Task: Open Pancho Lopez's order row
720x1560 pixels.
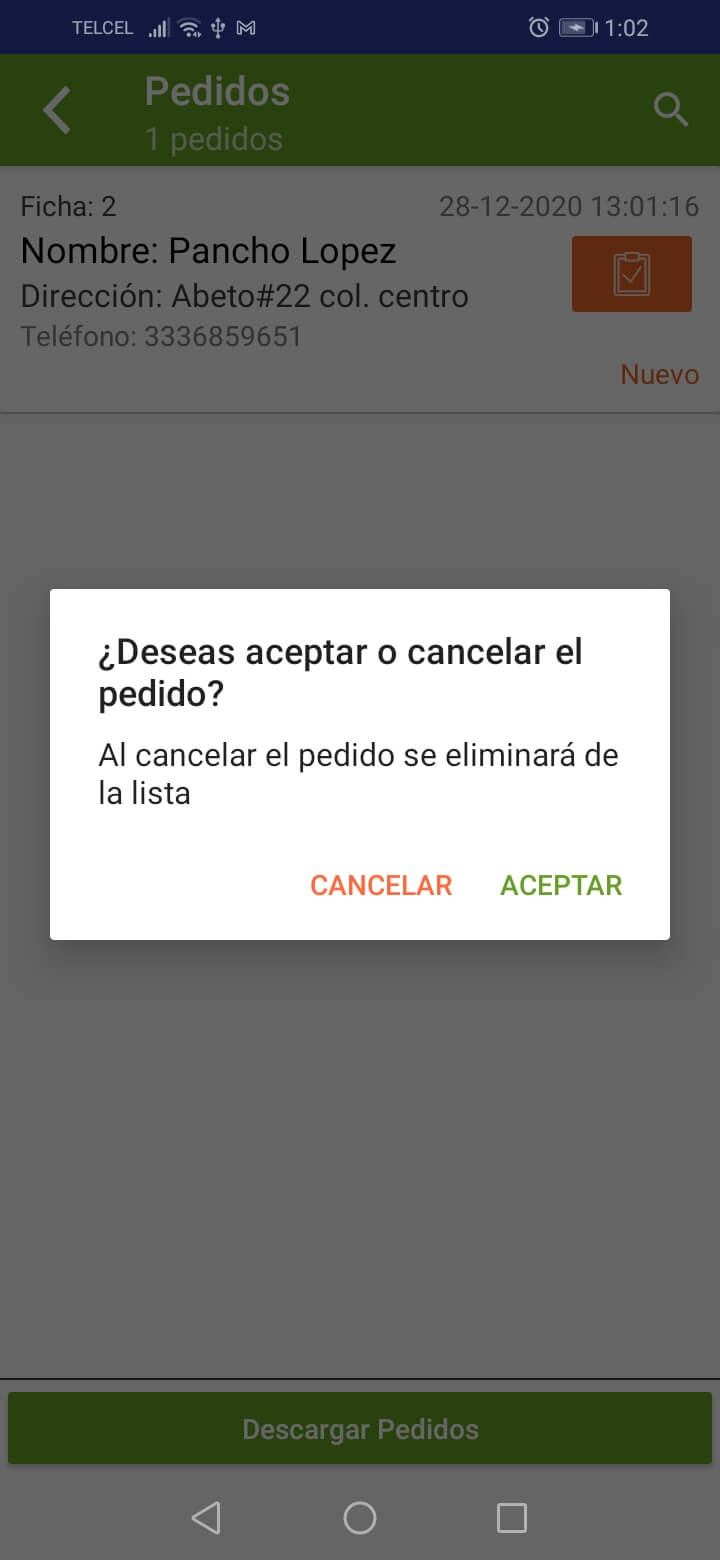Action: [x=360, y=290]
